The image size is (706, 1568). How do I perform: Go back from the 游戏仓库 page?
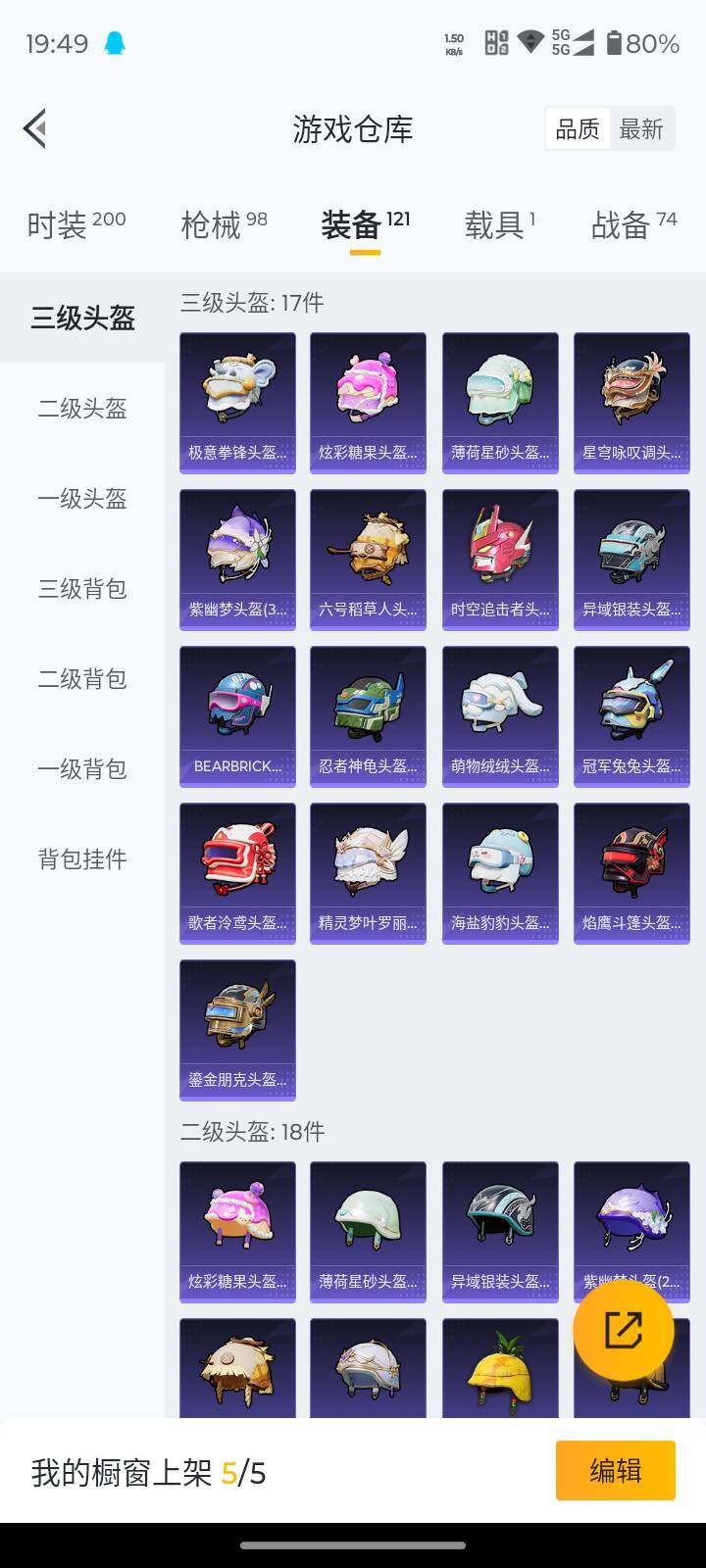pyautogui.click(x=35, y=128)
